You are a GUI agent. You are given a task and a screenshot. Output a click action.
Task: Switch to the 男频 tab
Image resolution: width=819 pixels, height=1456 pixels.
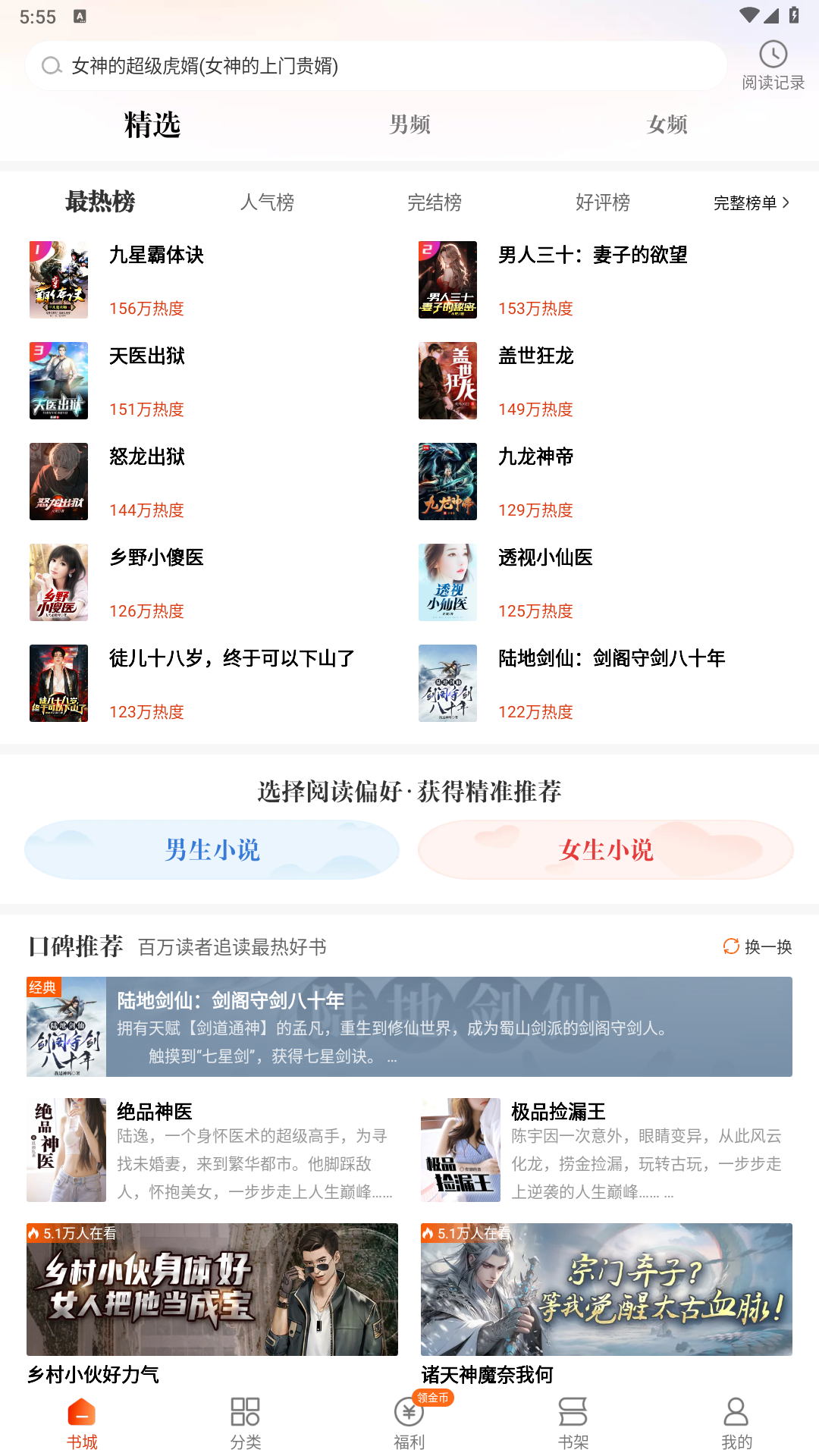(x=409, y=124)
